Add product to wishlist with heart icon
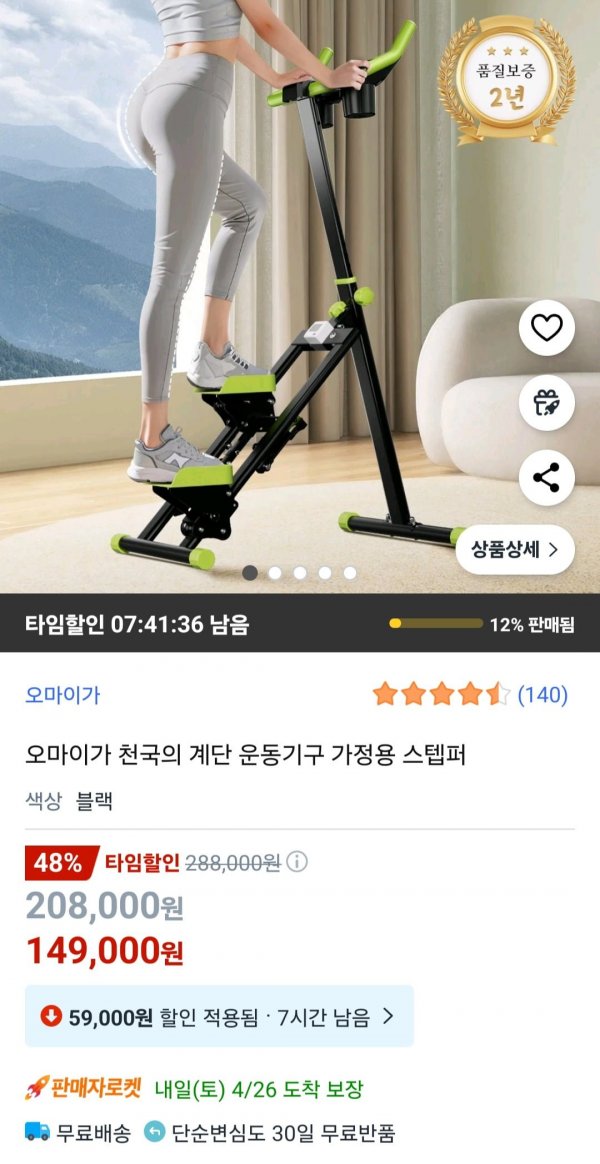The width and height of the screenshot is (600, 1164). [547, 328]
